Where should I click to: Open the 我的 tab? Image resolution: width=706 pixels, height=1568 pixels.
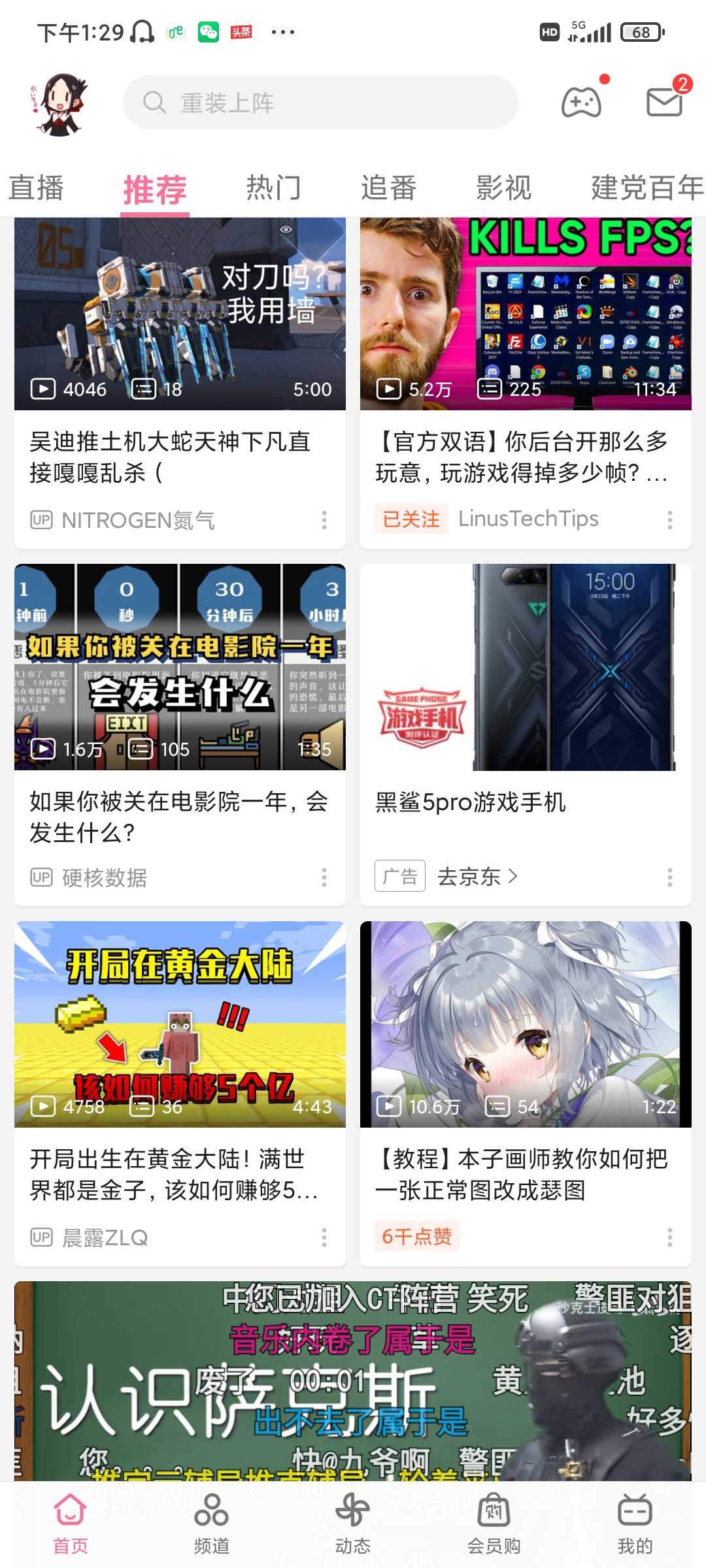[635, 1524]
